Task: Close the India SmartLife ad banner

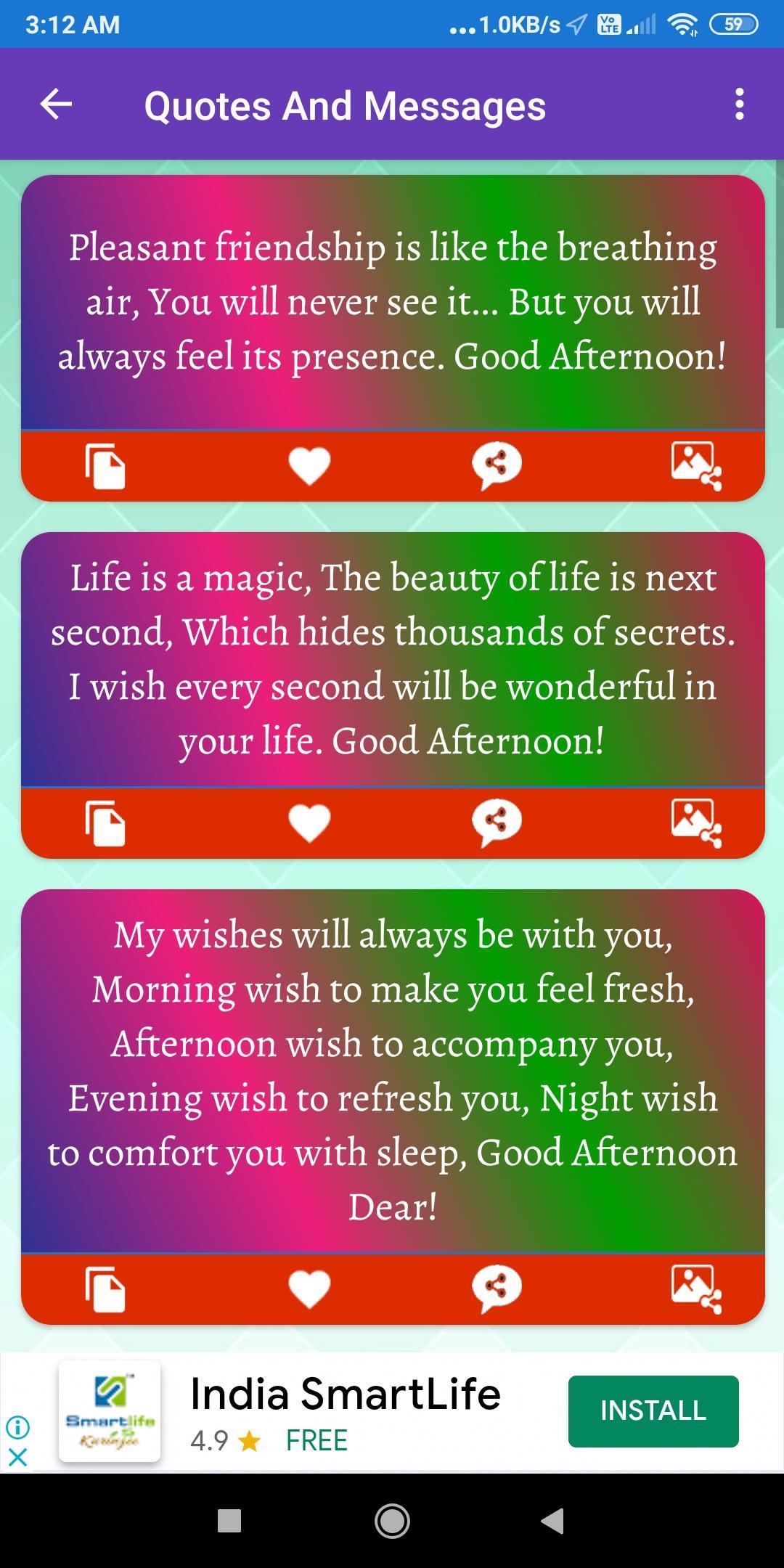Action: click(x=17, y=1456)
